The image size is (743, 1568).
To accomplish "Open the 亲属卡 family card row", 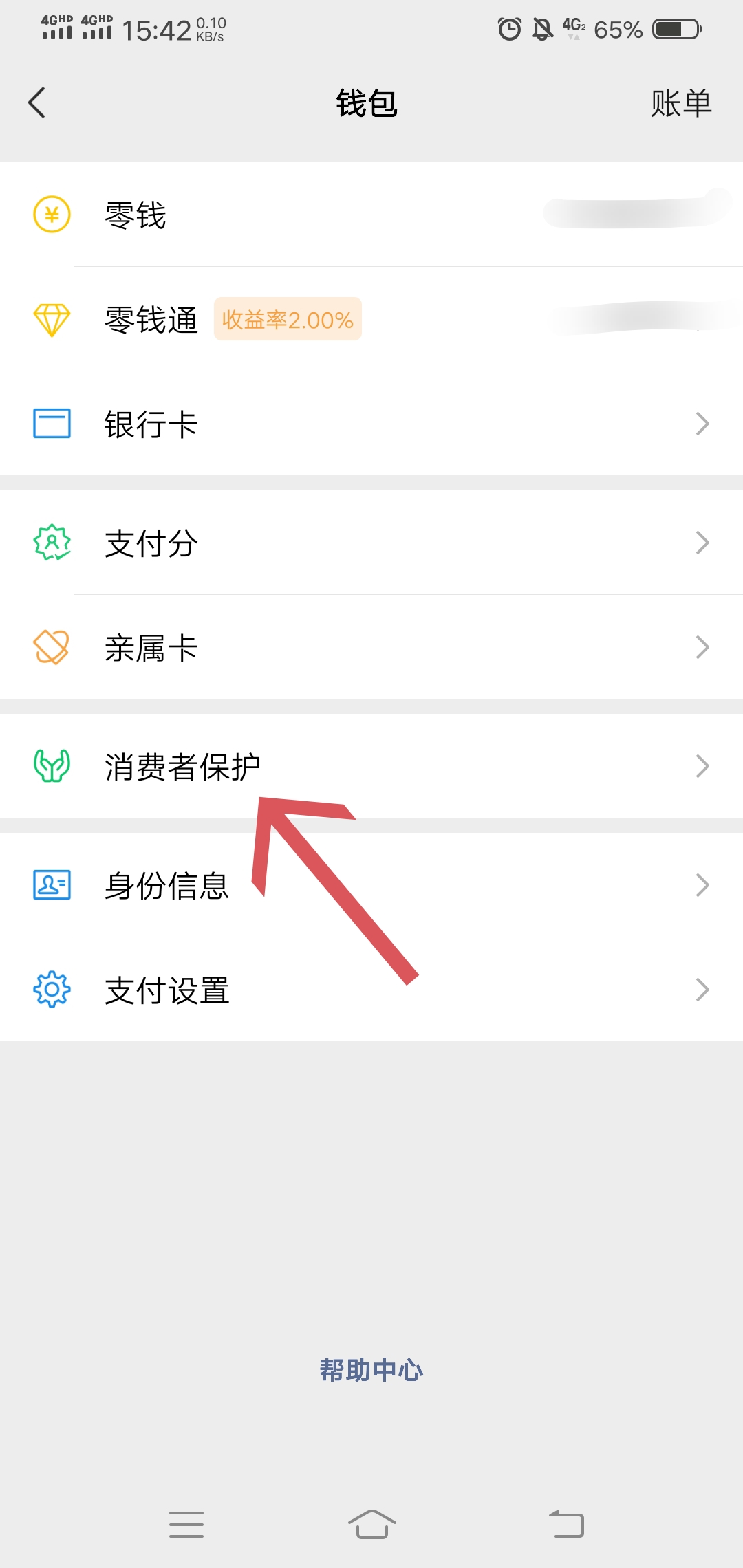I will [371, 647].
